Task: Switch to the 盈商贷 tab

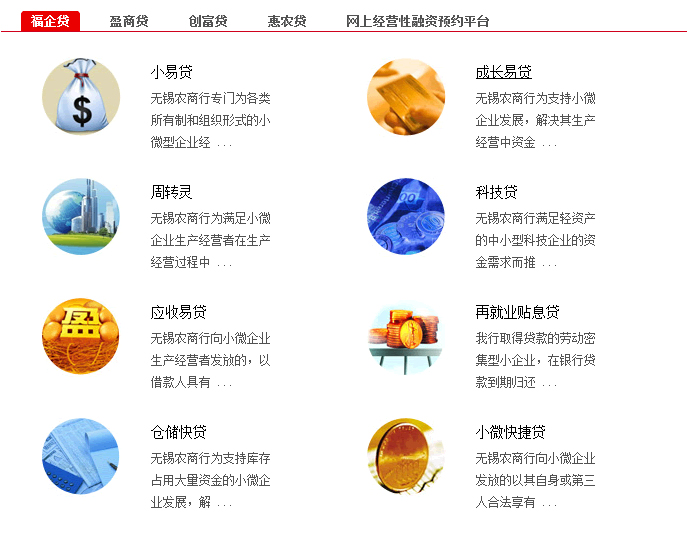Action: [129, 21]
